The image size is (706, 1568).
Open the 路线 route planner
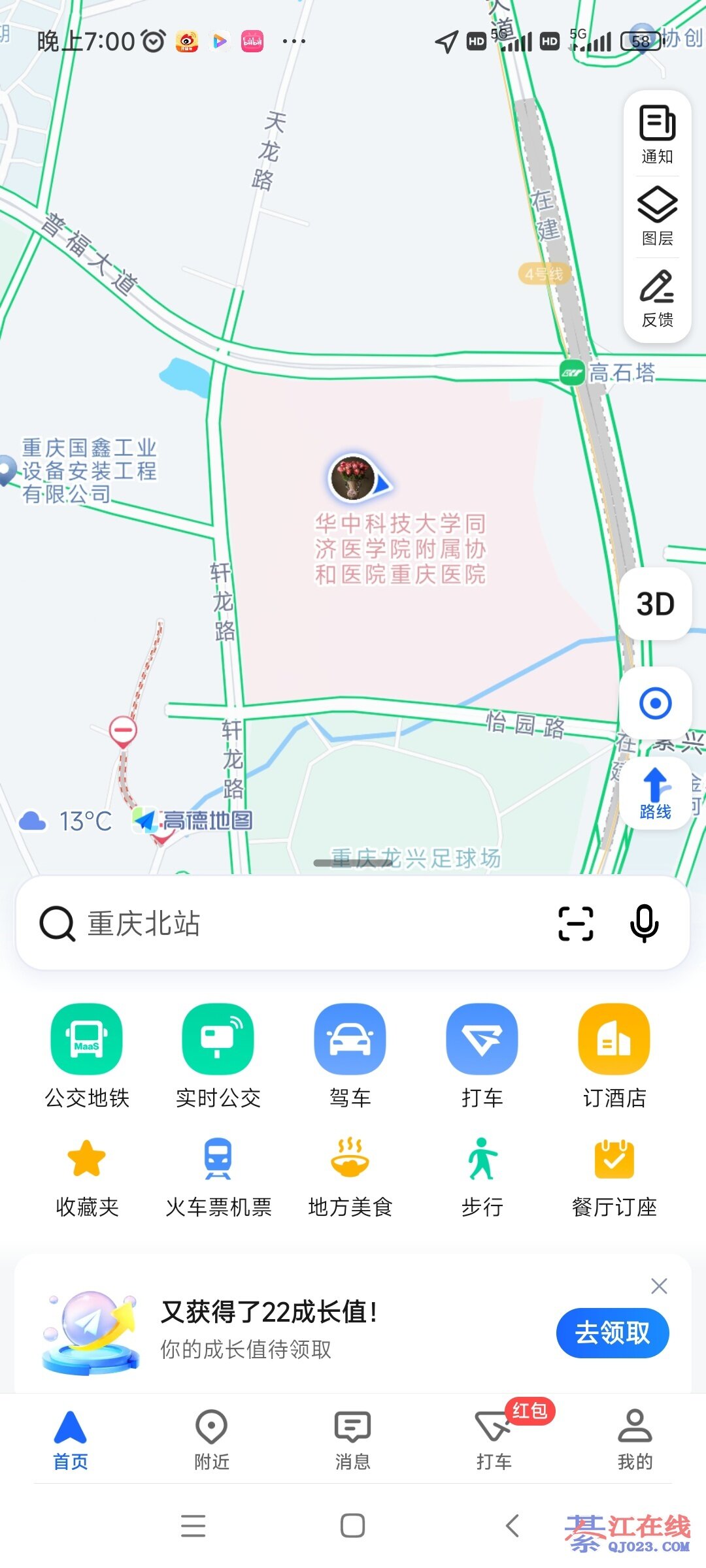[x=655, y=793]
